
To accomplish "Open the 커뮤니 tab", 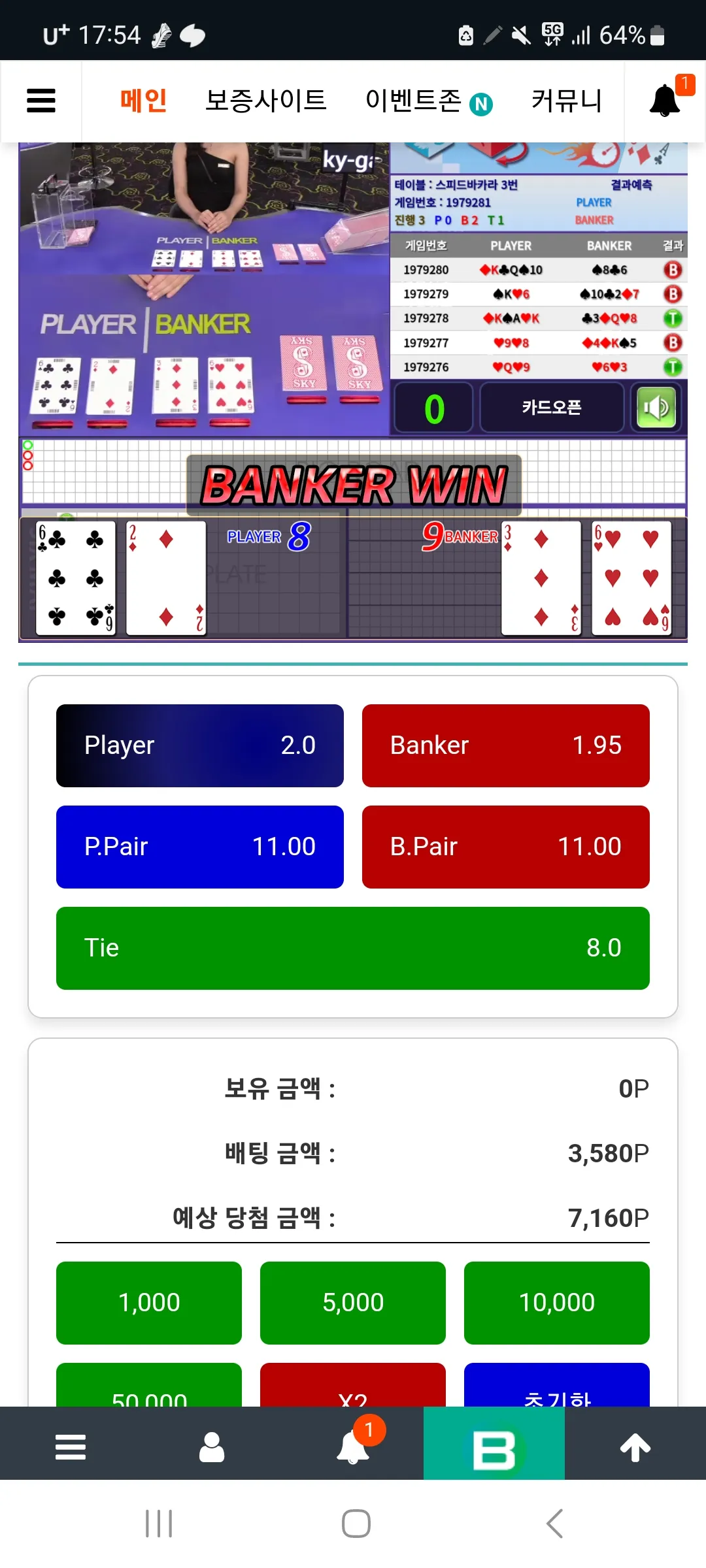I will point(566,101).
